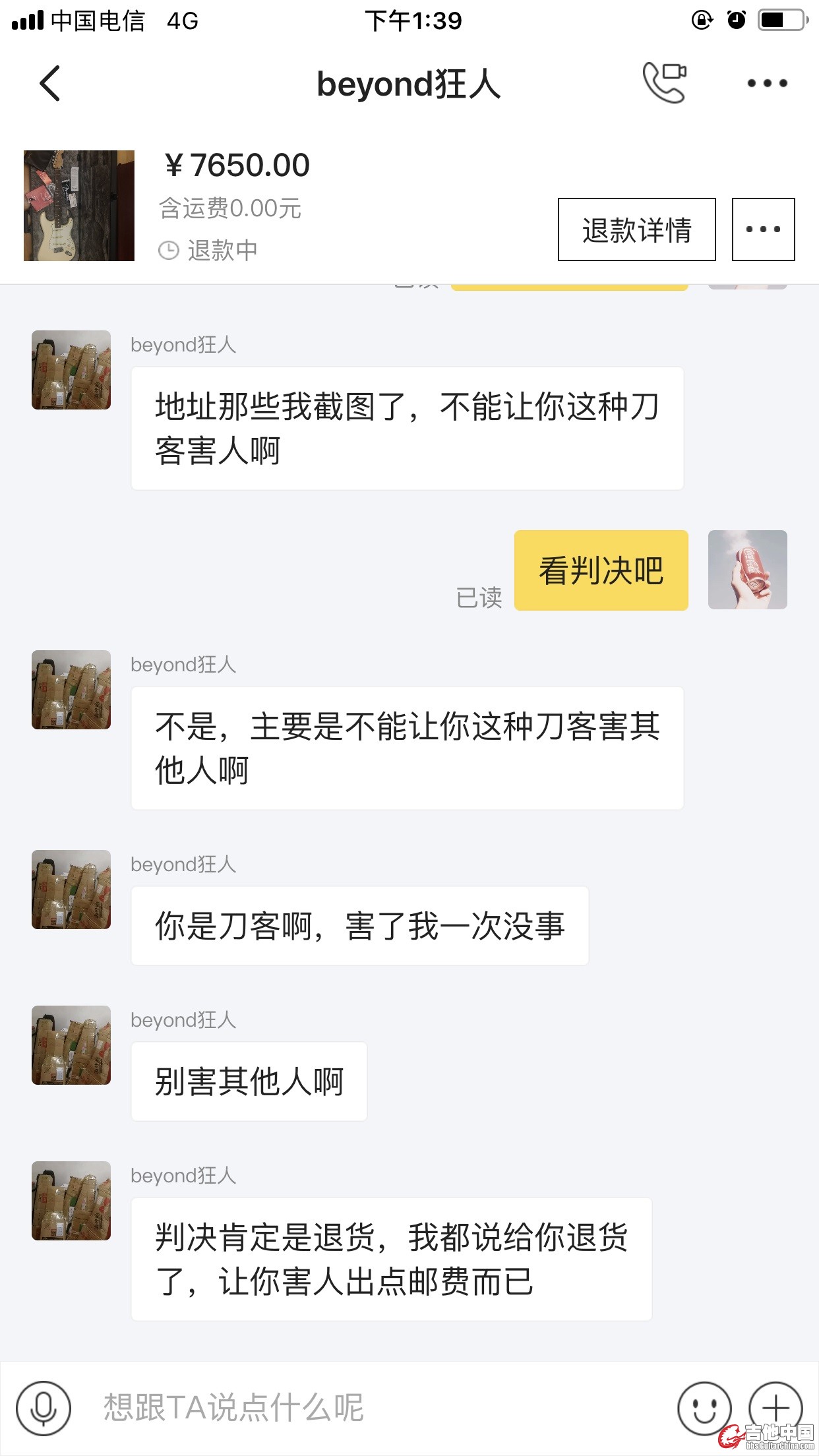Go back from the beyond狂人 chat

[x=50, y=83]
